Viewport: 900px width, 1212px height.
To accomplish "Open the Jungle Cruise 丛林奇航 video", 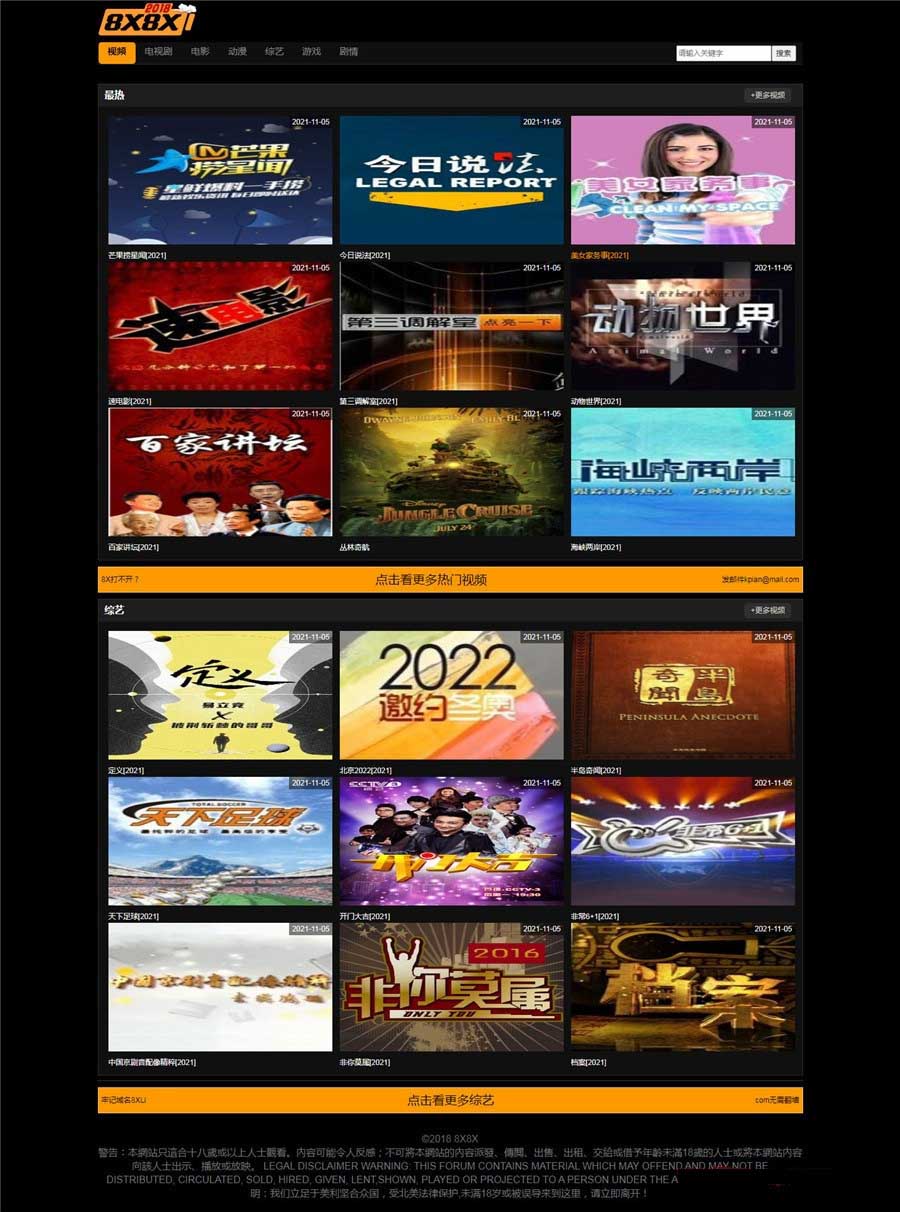I will coord(451,472).
